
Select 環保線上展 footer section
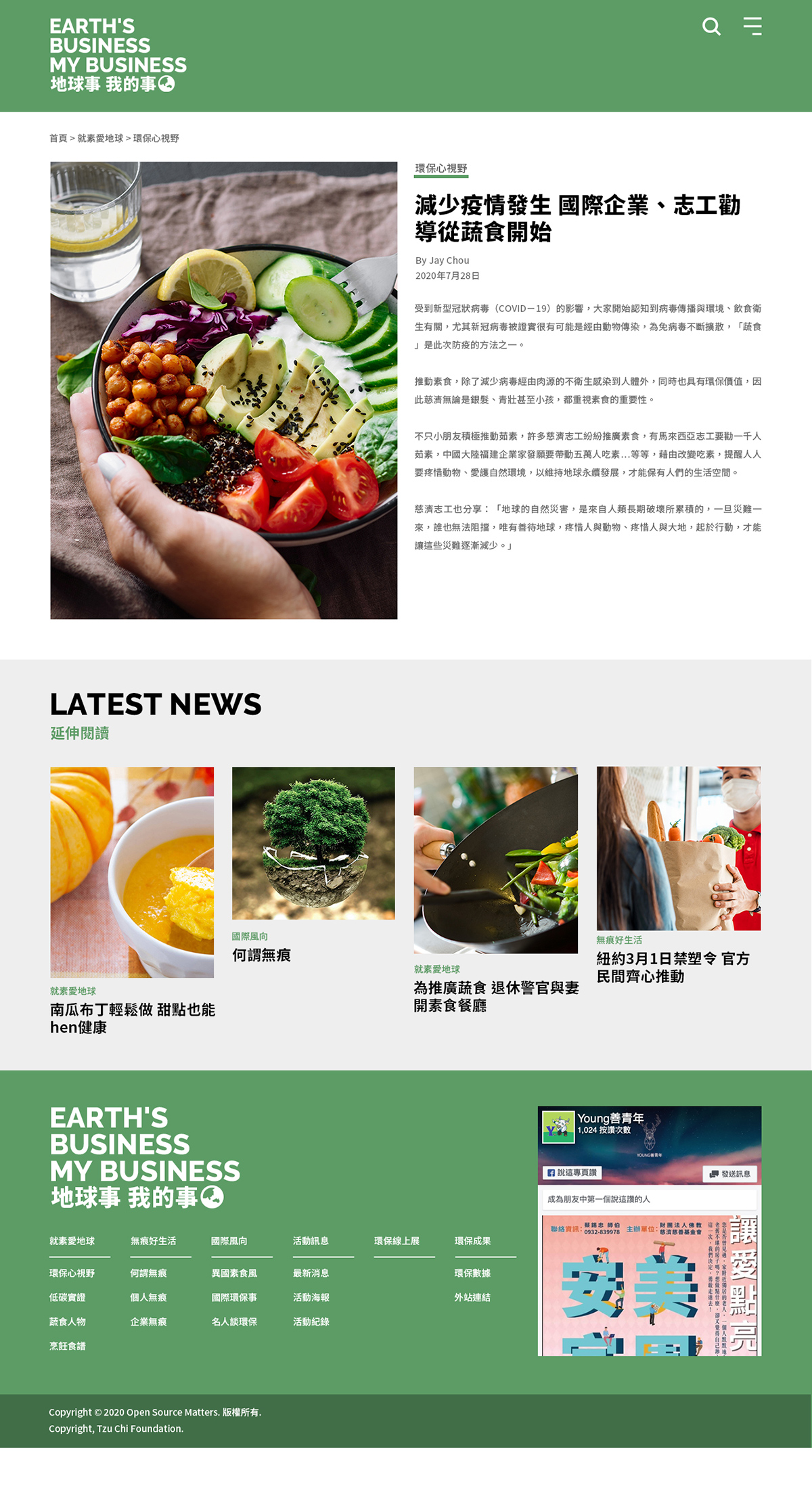click(x=397, y=1241)
